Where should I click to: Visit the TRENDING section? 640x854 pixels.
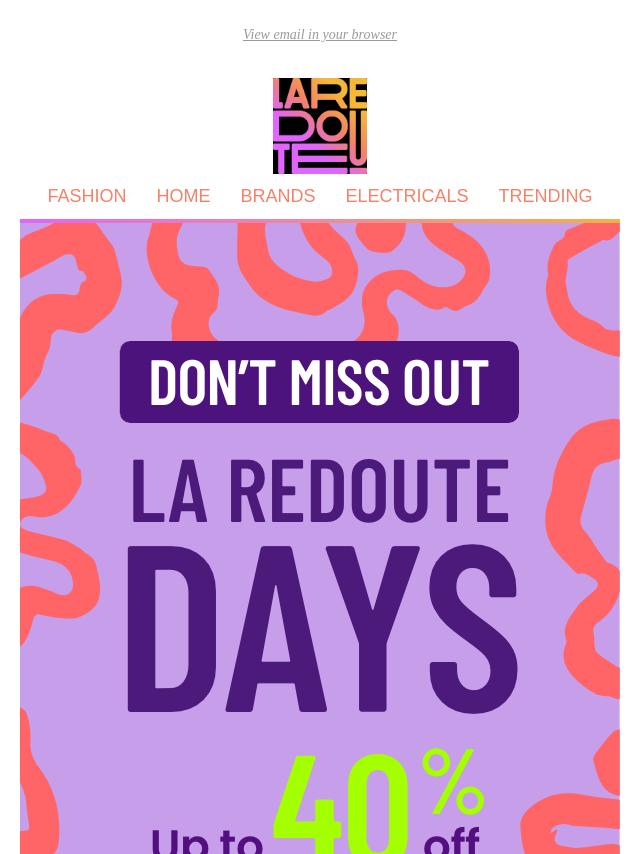[545, 196]
